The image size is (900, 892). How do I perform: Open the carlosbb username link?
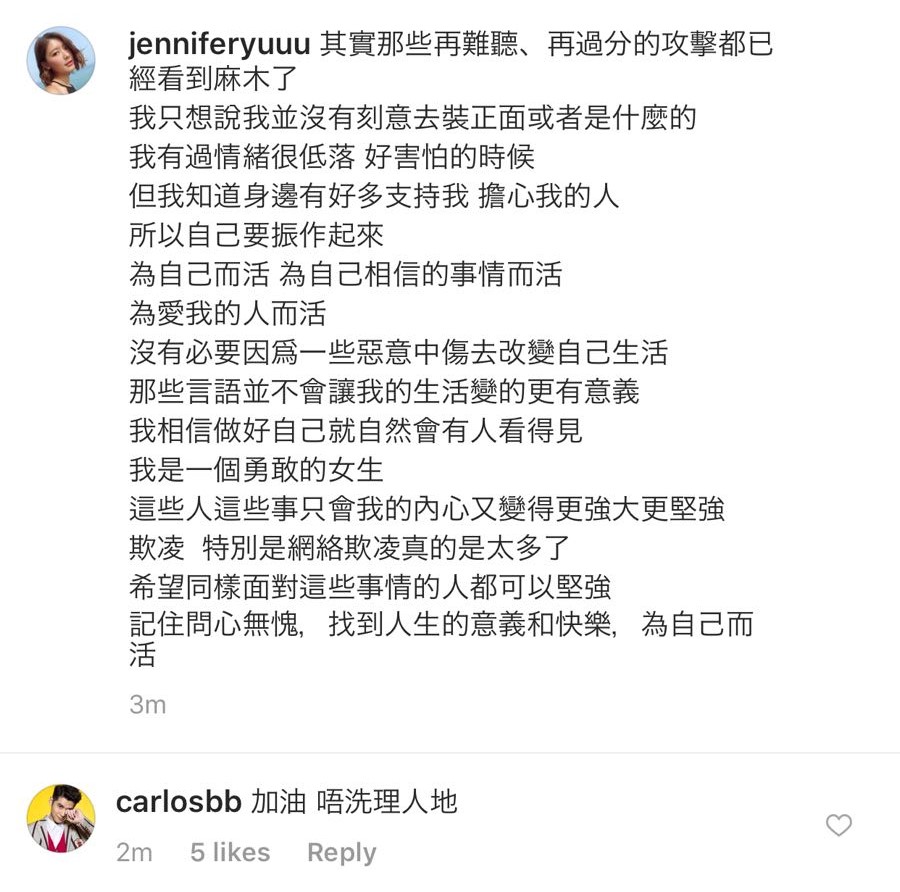(x=179, y=801)
